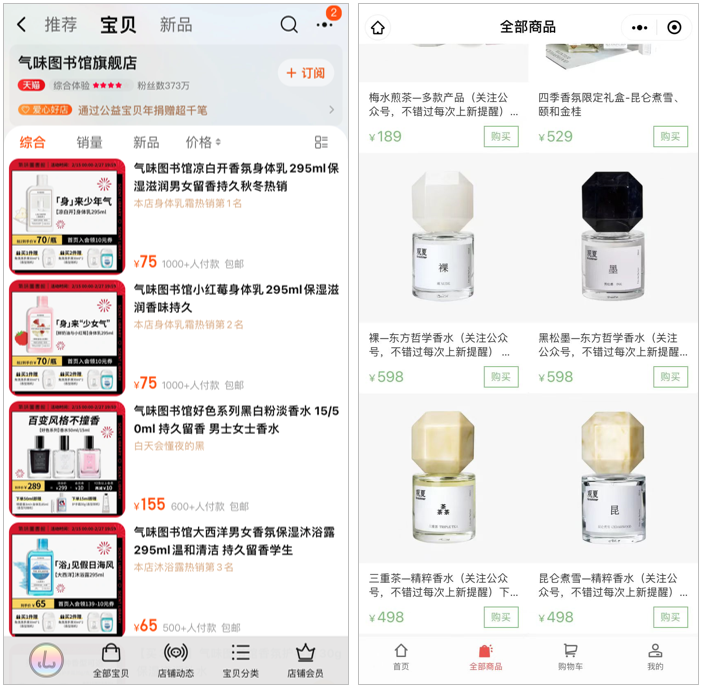Go back from the 气味图书馆 store page
Screen dimensions: 701x686
22,25
